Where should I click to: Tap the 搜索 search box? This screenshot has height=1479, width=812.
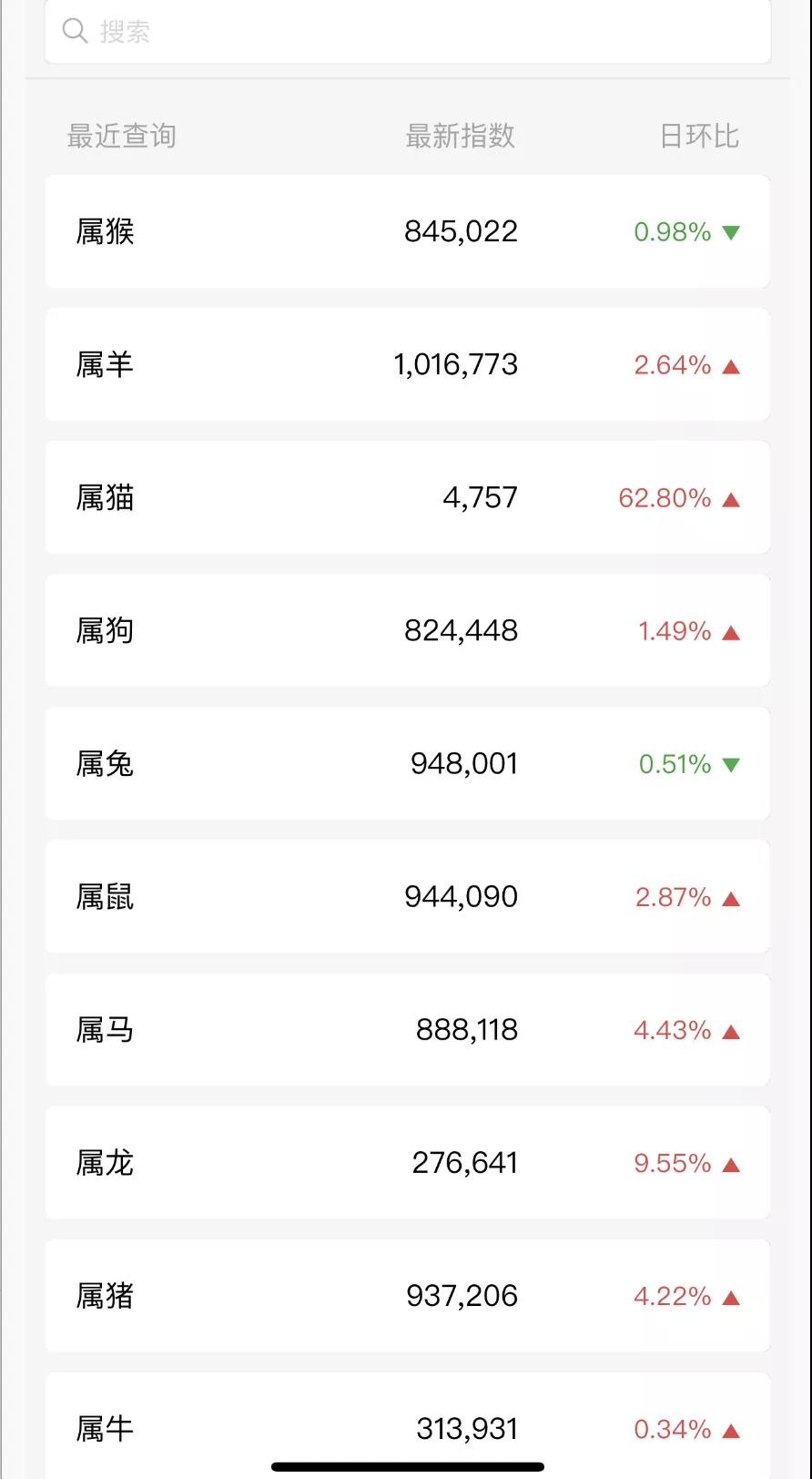coord(407,32)
